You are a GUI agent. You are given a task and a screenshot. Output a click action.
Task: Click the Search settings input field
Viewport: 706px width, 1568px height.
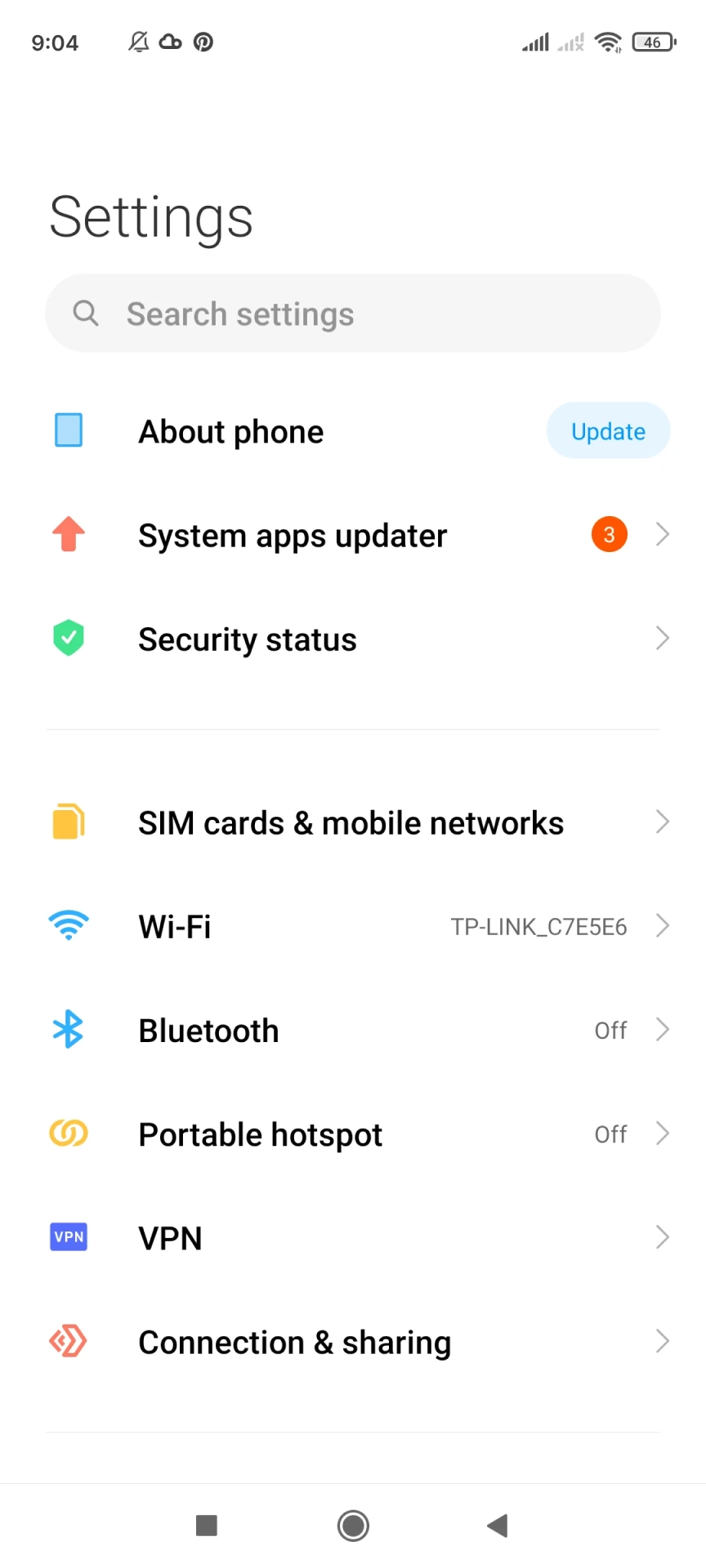(352, 313)
